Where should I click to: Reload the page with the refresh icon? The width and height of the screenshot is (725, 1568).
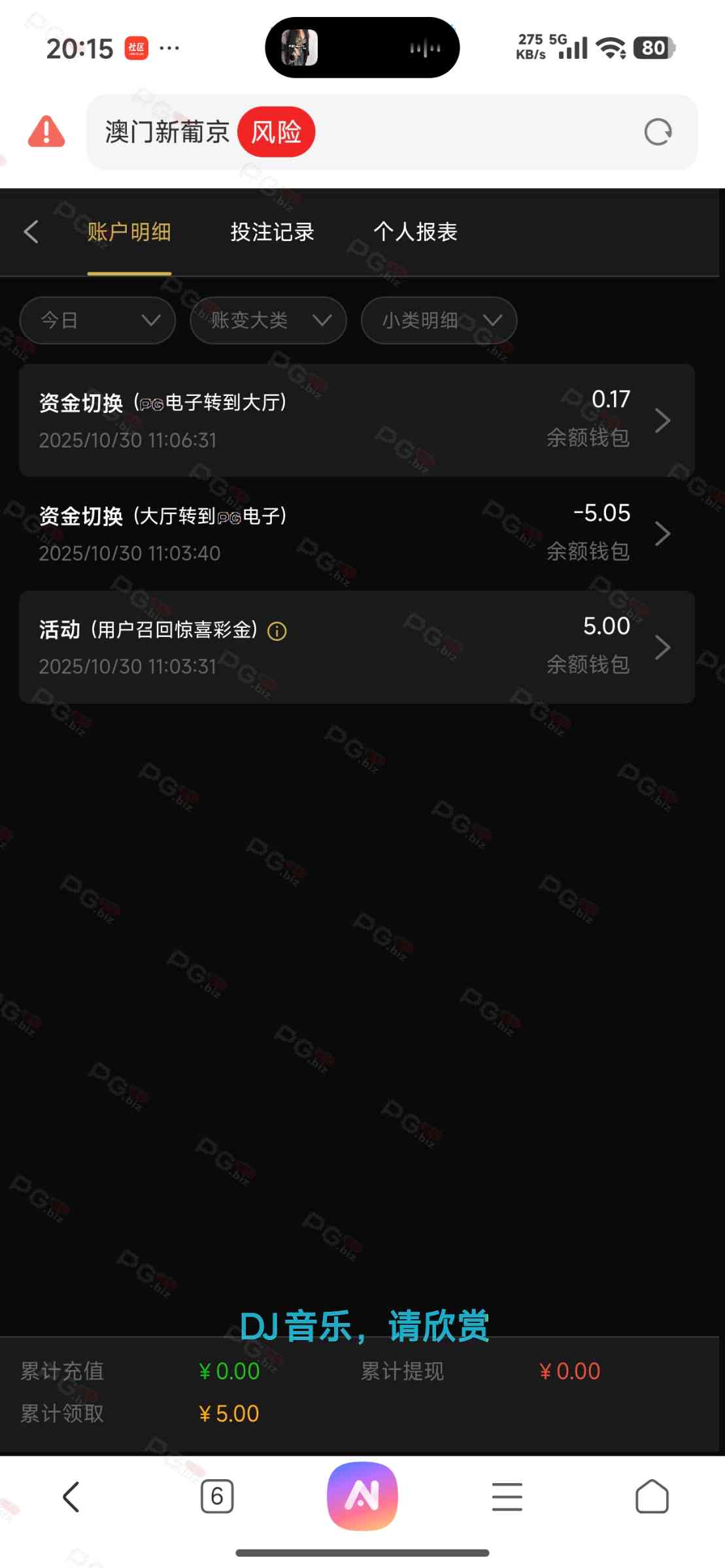pos(657,132)
